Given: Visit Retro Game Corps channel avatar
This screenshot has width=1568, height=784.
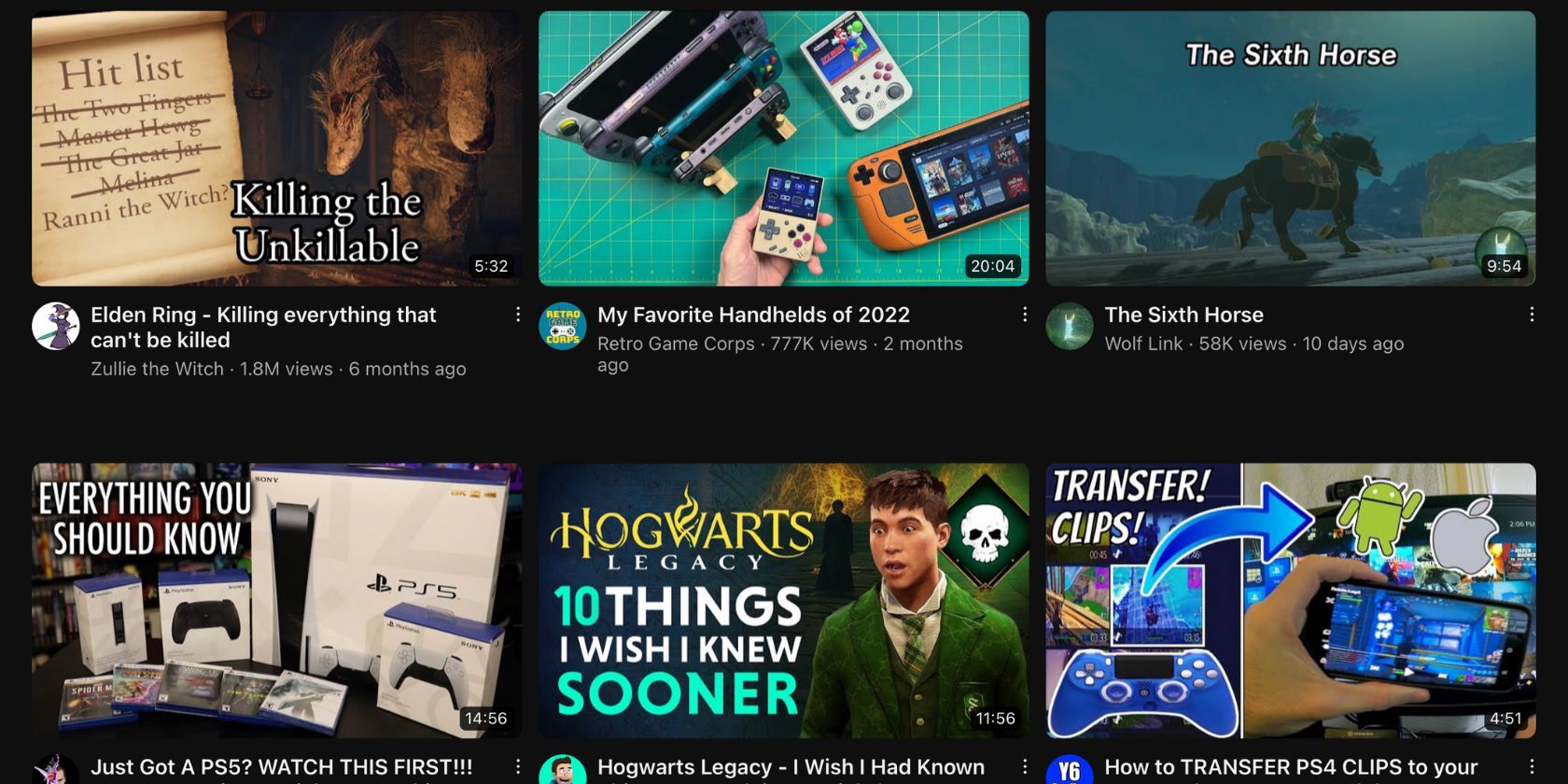Looking at the screenshot, I should tap(563, 326).
